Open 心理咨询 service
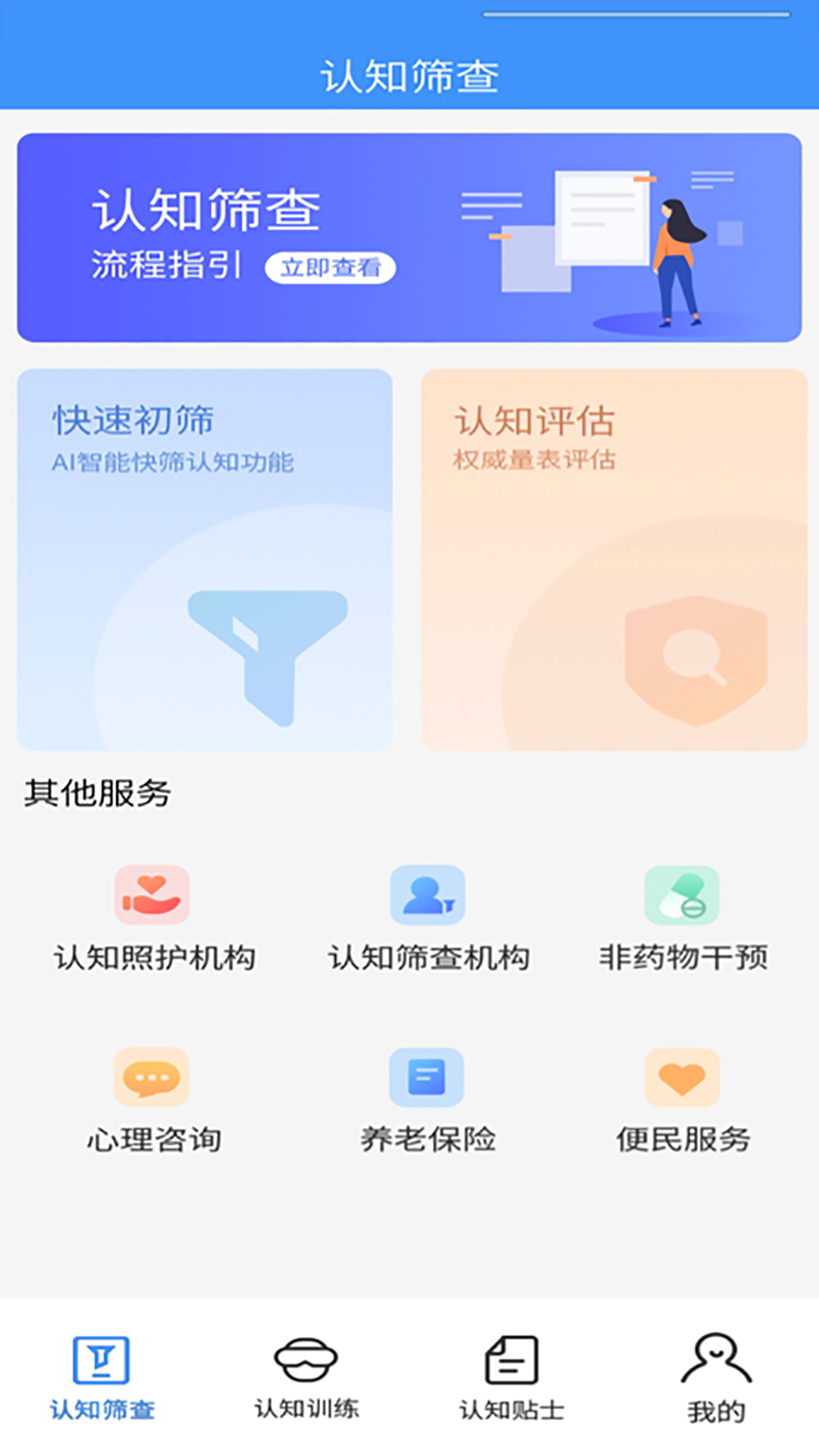 (x=152, y=1100)
